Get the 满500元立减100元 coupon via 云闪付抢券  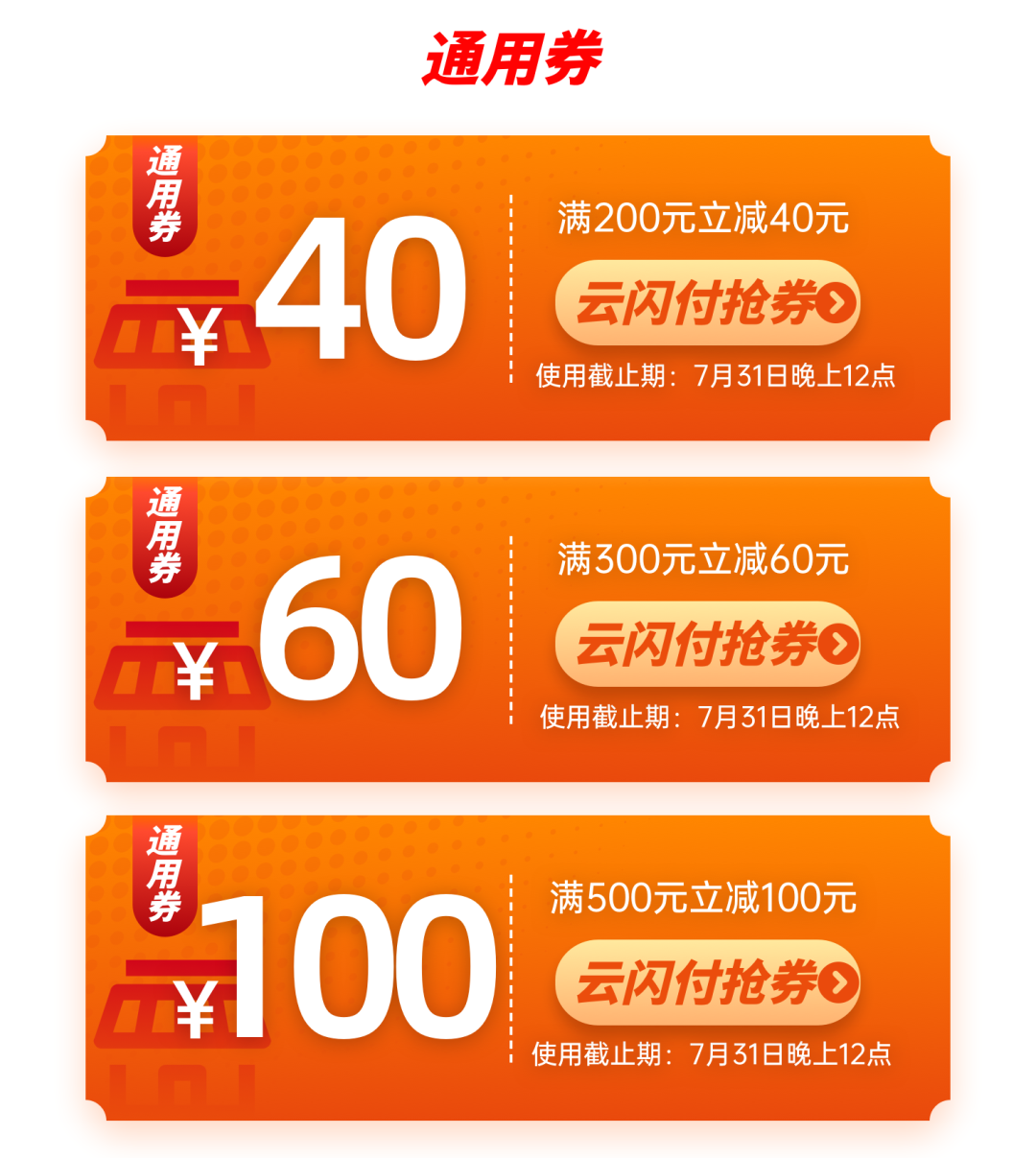(707, 982)
